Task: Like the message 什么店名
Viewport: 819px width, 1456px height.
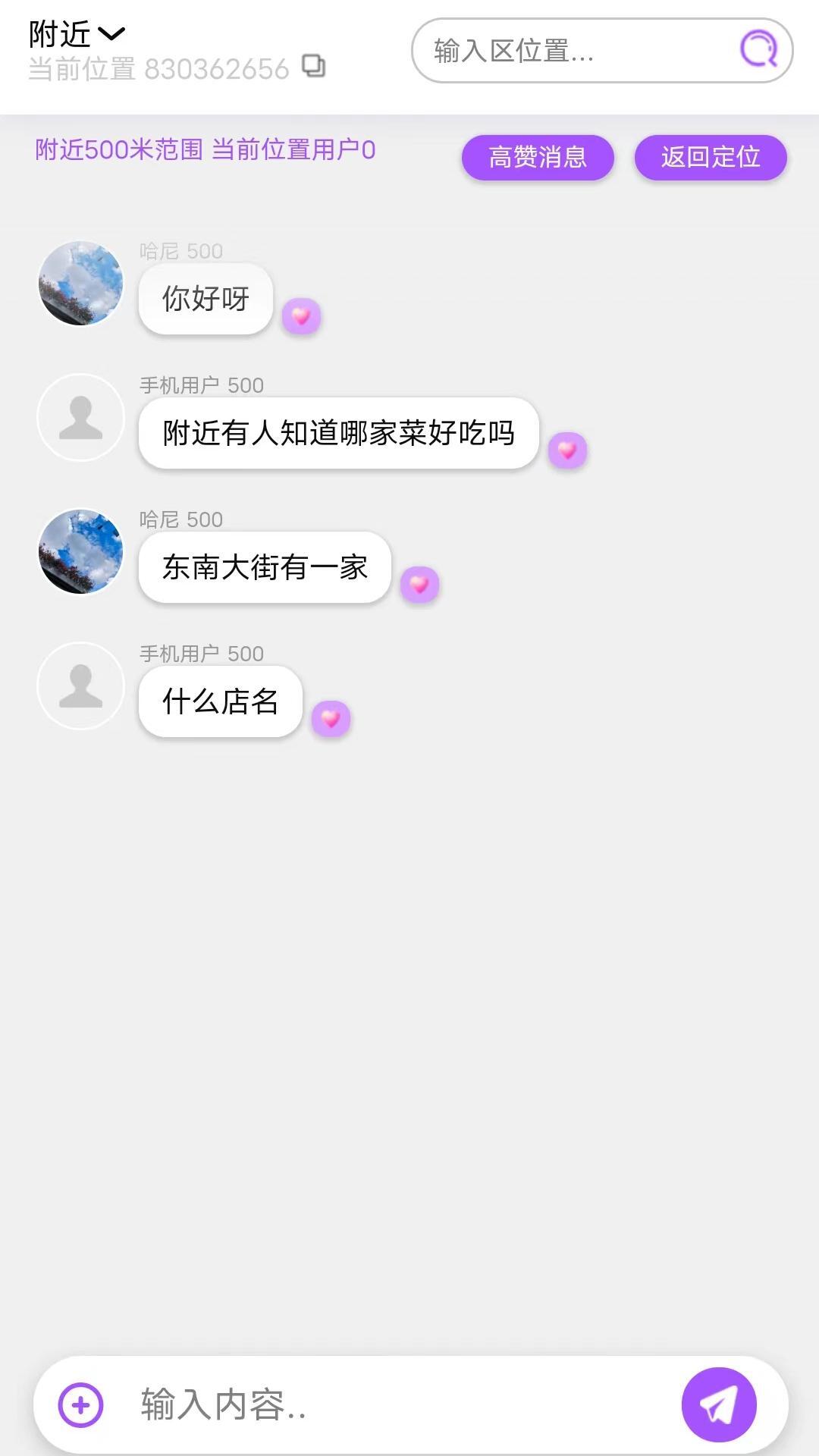Action: 331,719
